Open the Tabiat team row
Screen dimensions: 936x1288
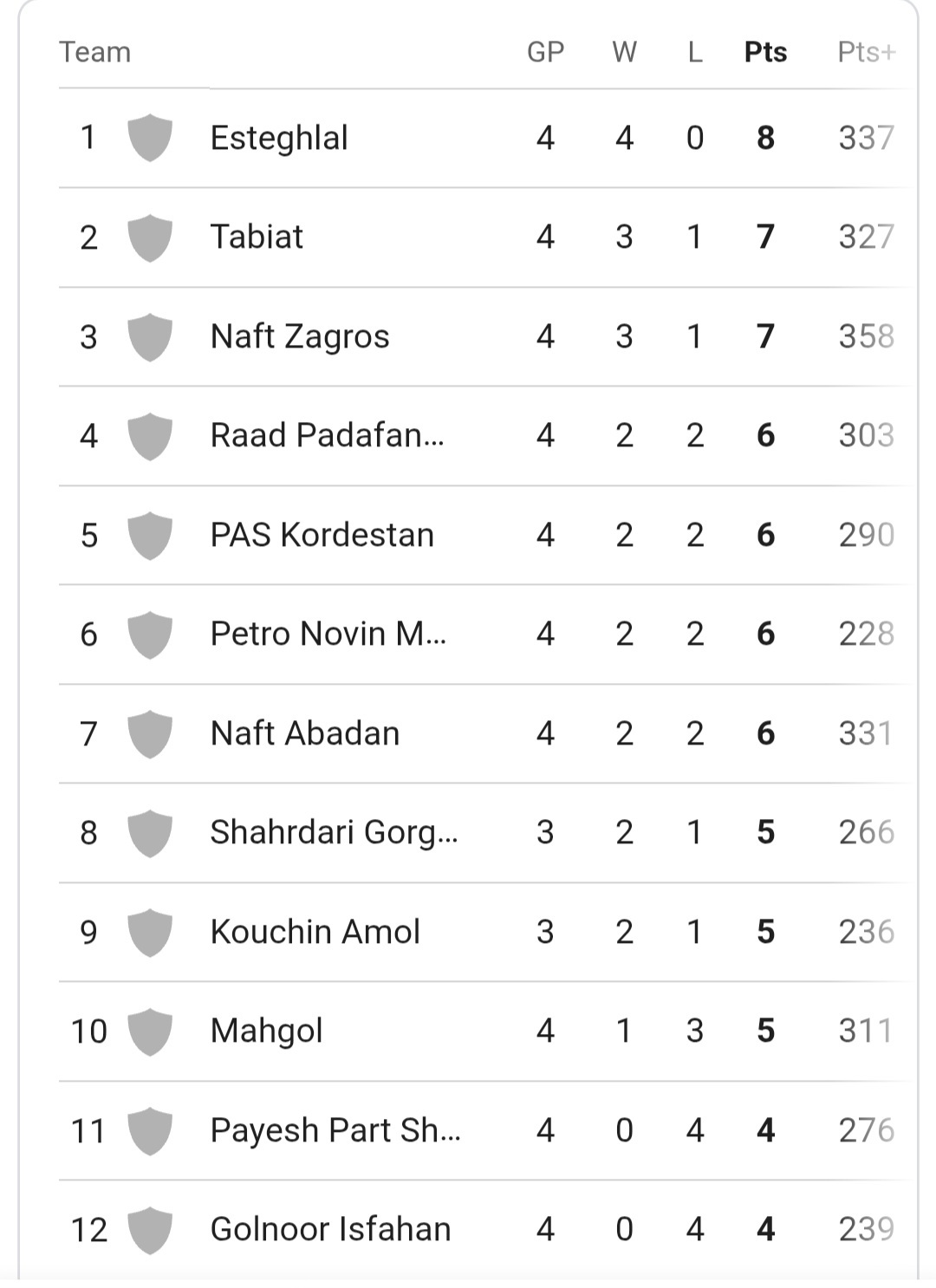(x=257, y=237)
